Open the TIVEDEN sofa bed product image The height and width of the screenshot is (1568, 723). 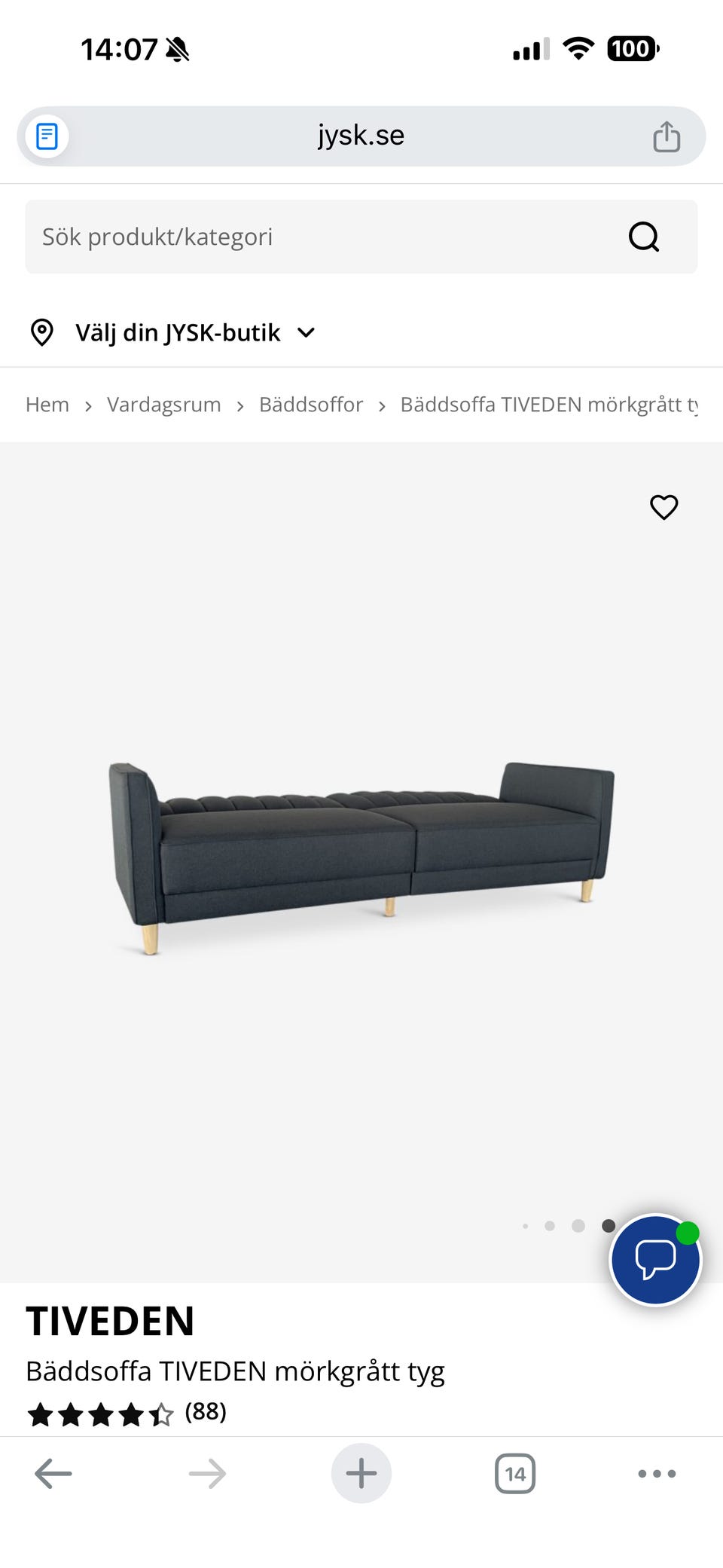tap(361, 859)
